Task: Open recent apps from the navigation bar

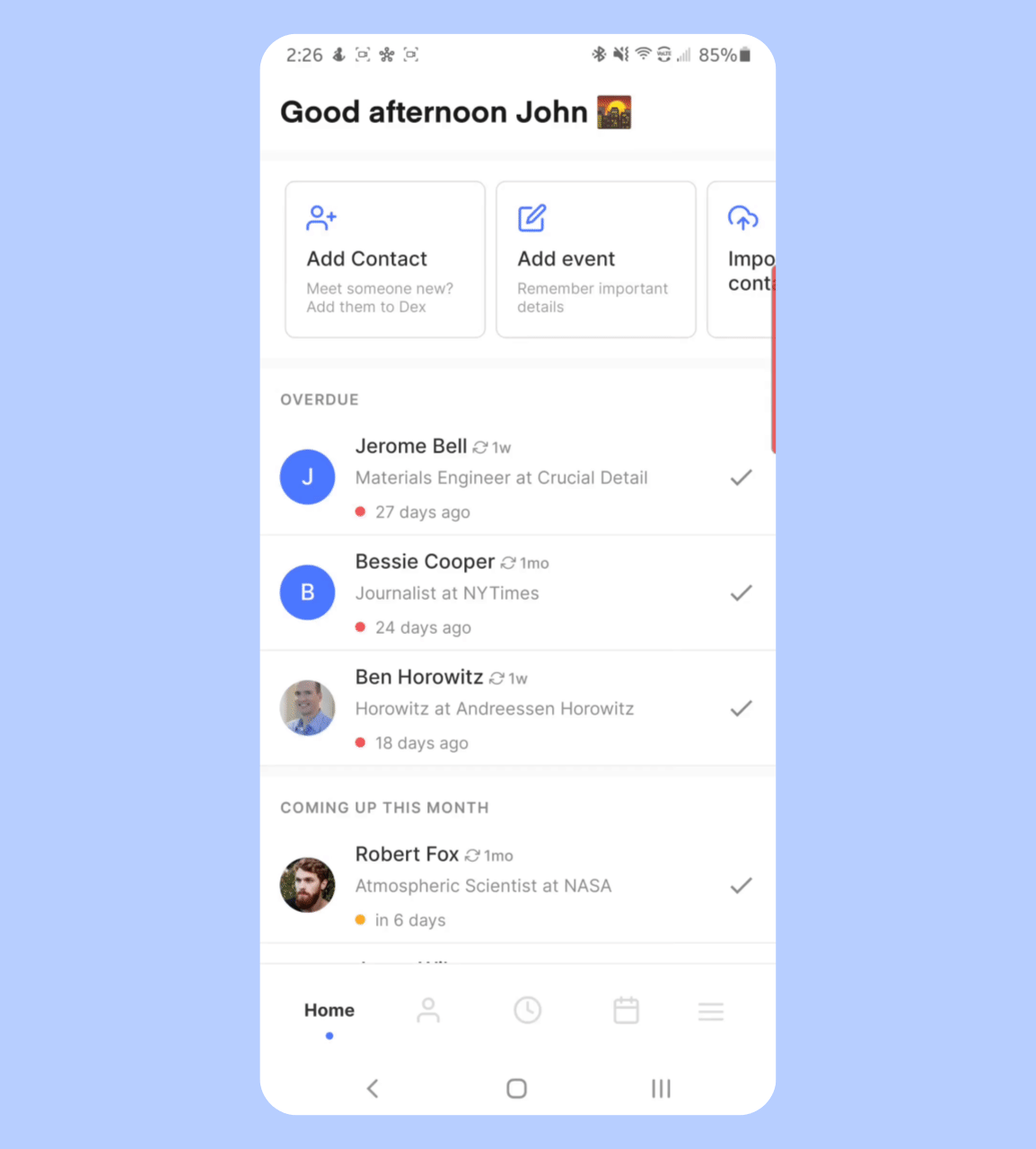Action: tap(661, 1088)
